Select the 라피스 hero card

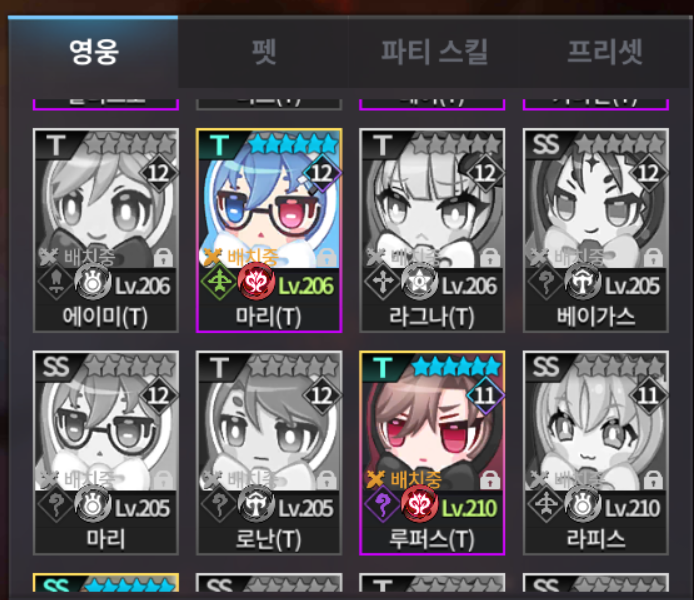(x=596, y=453)
